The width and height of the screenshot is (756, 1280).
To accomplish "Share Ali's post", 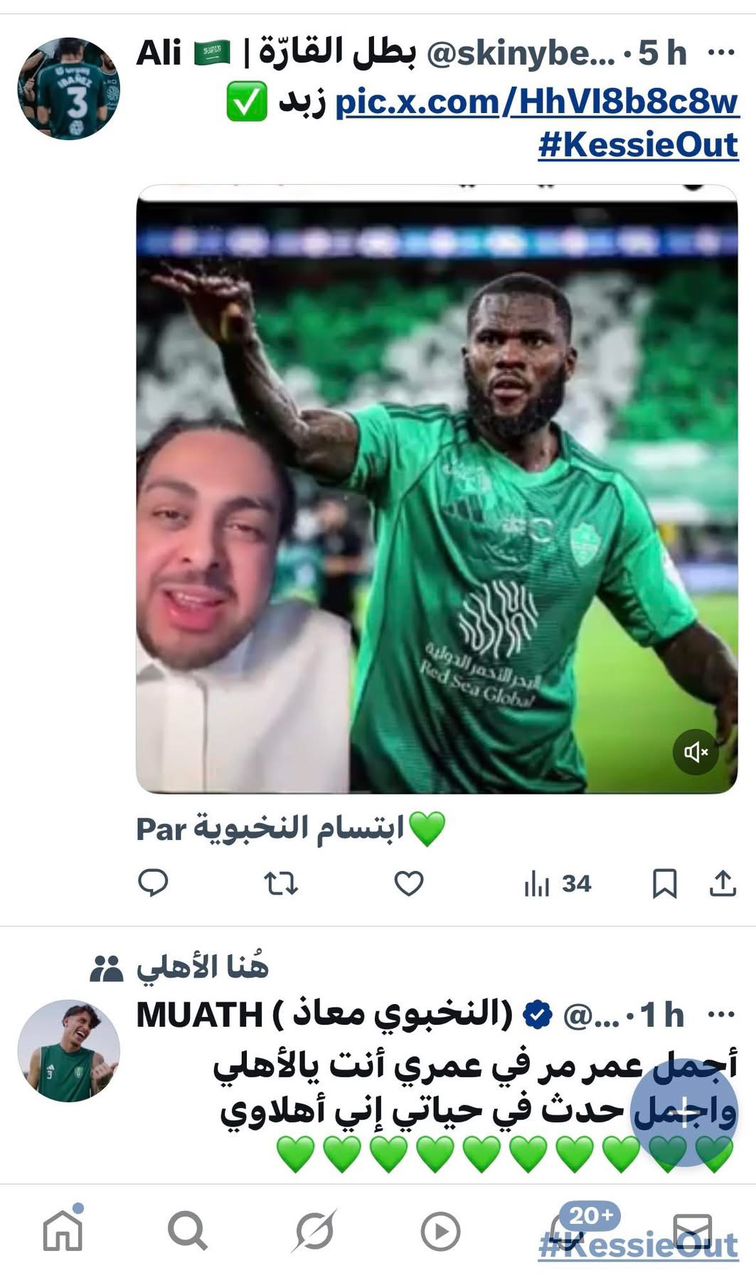I will point(722,883).
